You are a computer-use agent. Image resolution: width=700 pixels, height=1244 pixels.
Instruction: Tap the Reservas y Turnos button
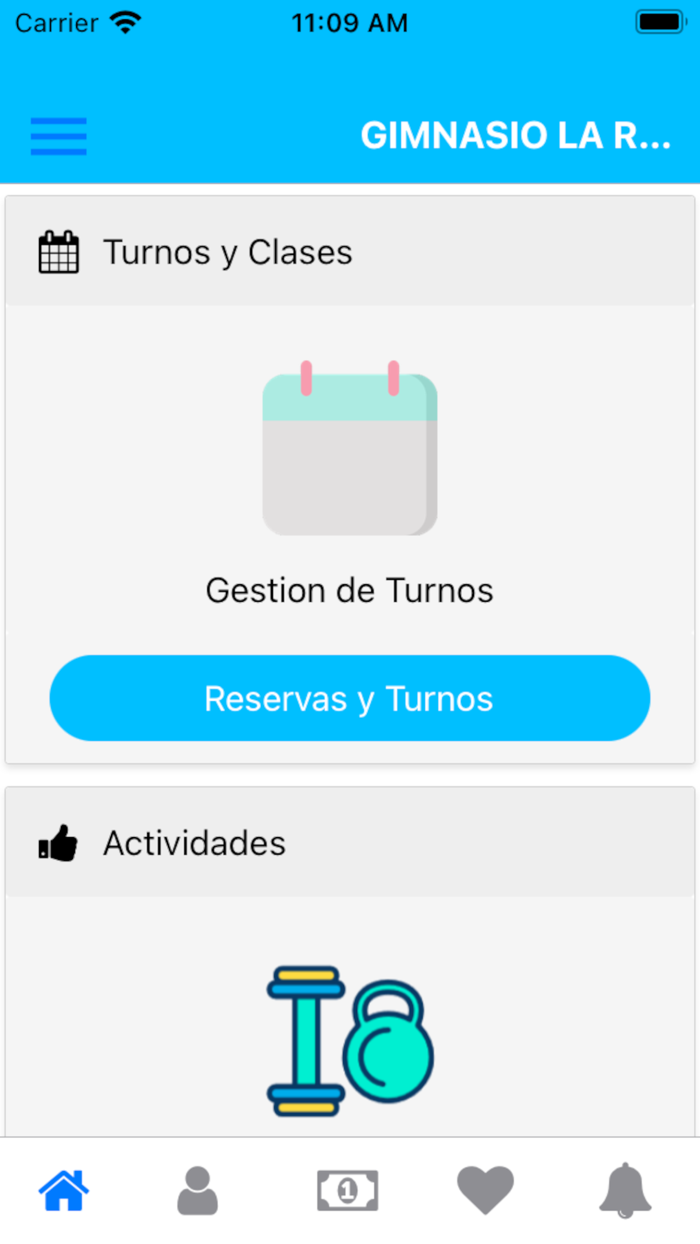(349, 698)
